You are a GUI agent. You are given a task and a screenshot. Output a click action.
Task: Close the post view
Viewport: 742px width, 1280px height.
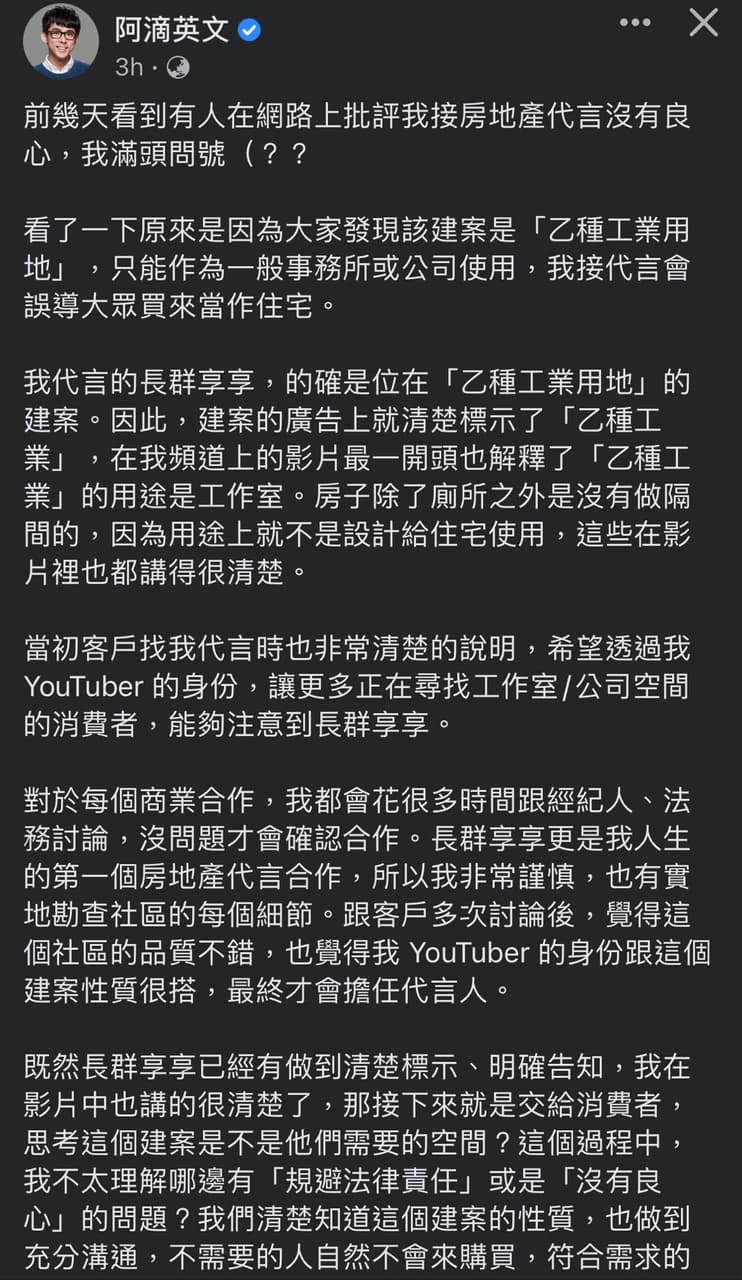[704, 22]
